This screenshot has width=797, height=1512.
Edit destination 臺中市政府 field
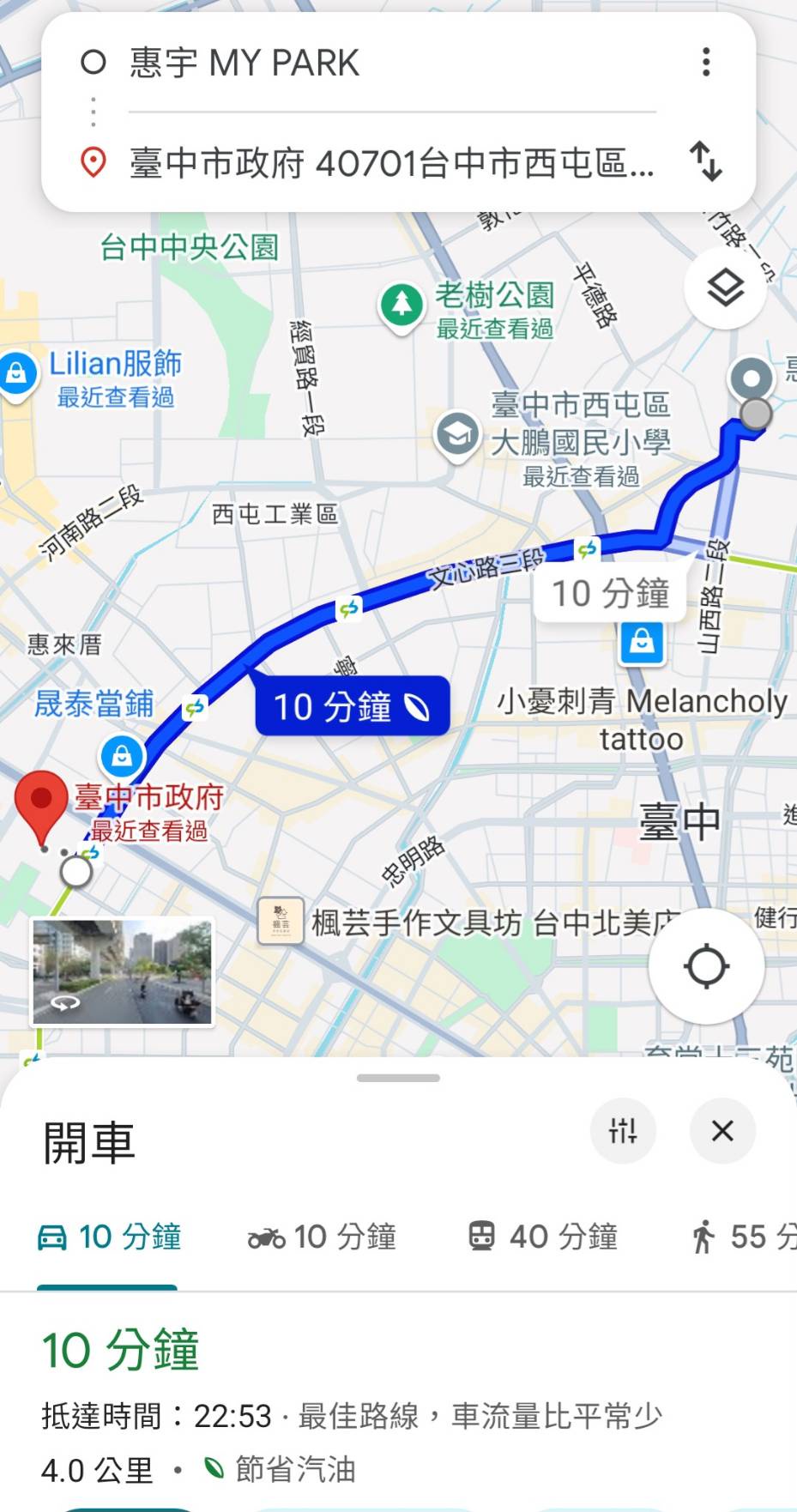click(x=391, y=162)
